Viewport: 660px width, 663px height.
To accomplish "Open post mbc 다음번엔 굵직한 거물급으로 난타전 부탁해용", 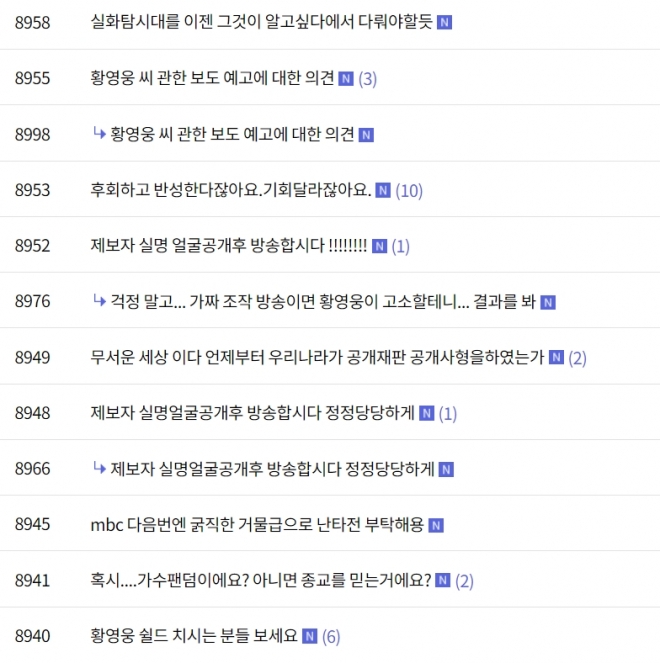I will point(257,525).
